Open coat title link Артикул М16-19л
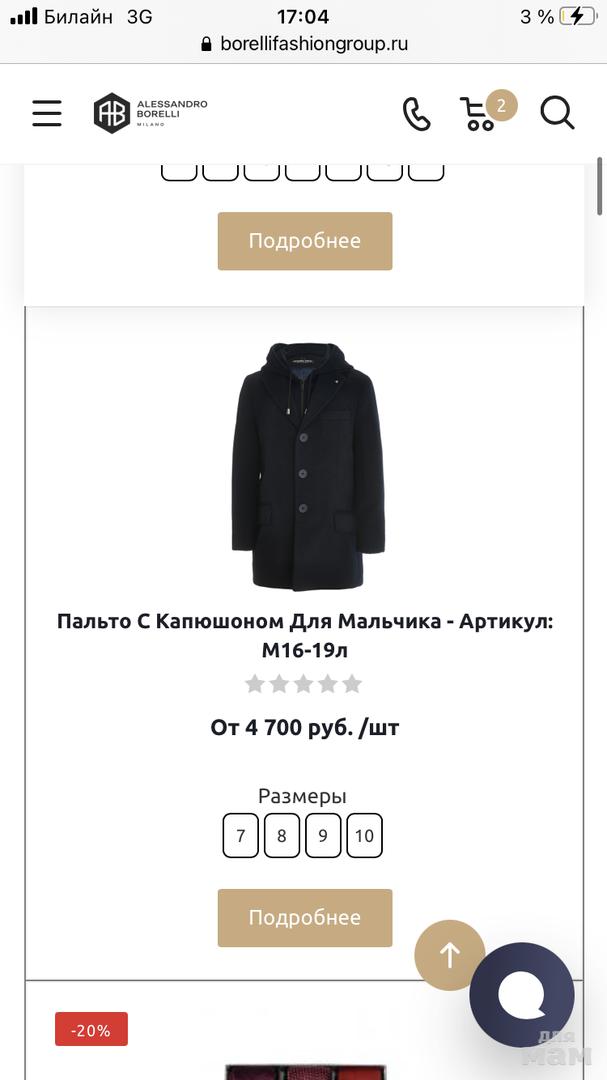Viewport: 607px width, 1080px height. 305,635
